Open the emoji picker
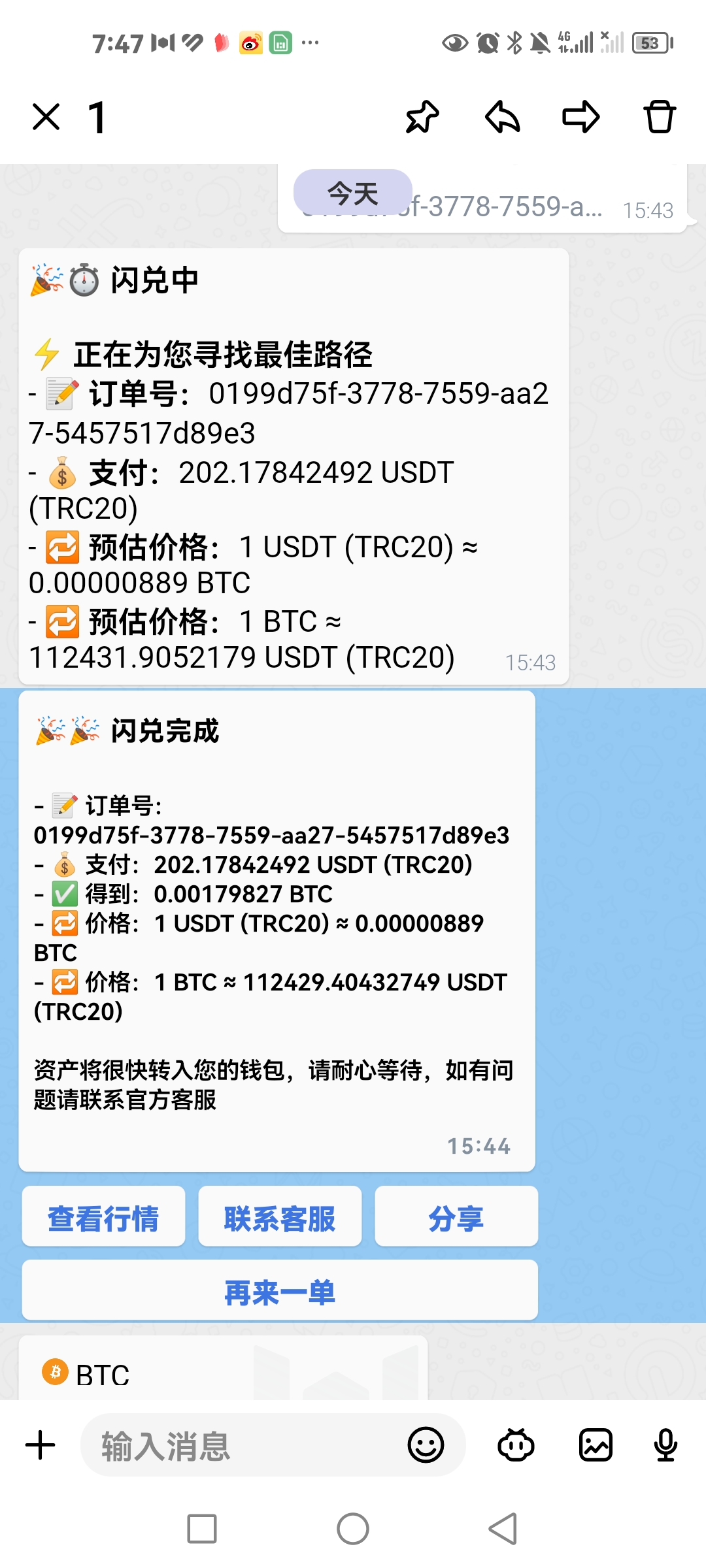Image resolution: width=706 pixels, height=1568 pixels. pyautogui.click(x=426, y=1445)
